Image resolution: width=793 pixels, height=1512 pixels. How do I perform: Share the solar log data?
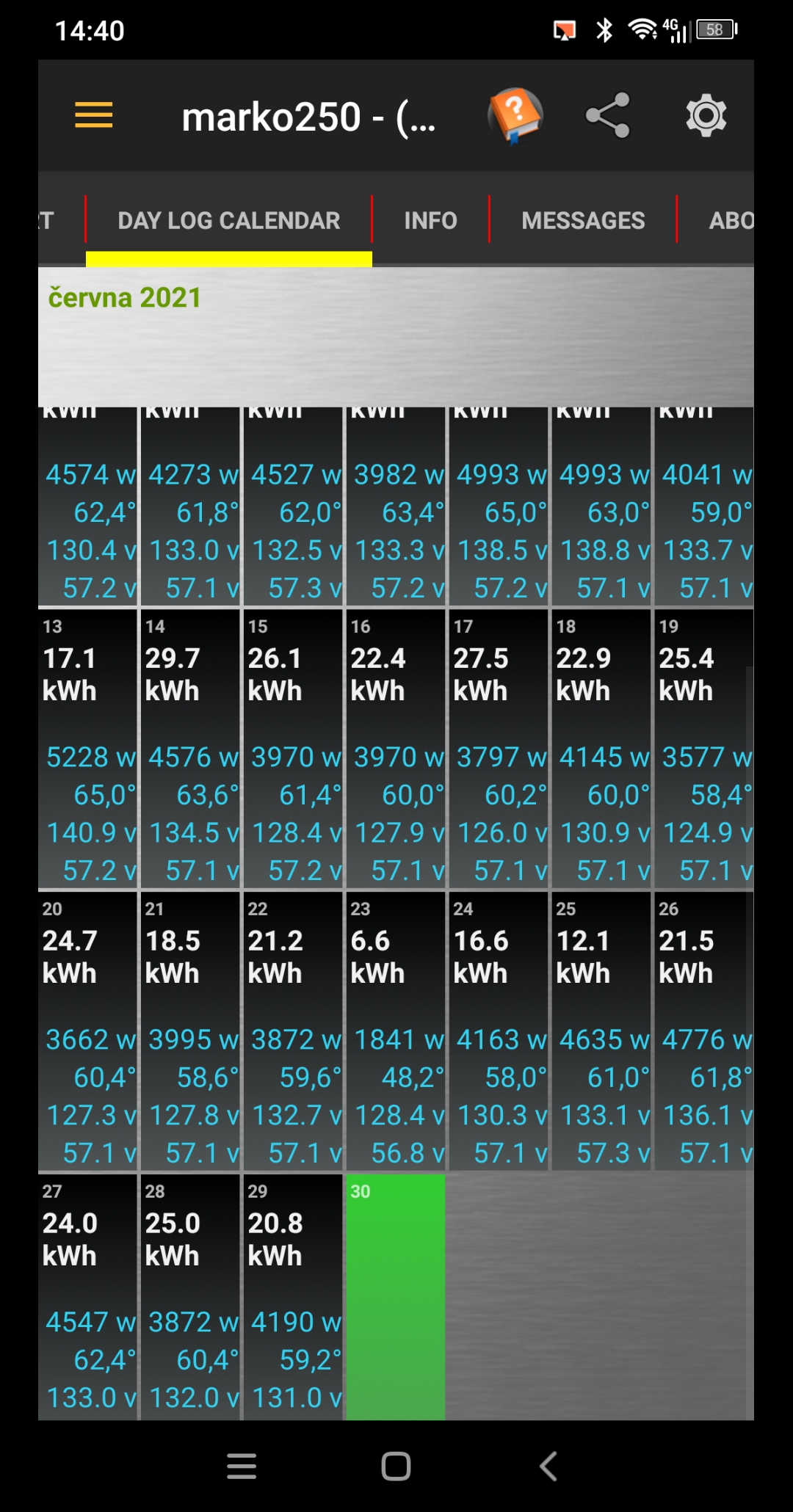tap(608, 115)
